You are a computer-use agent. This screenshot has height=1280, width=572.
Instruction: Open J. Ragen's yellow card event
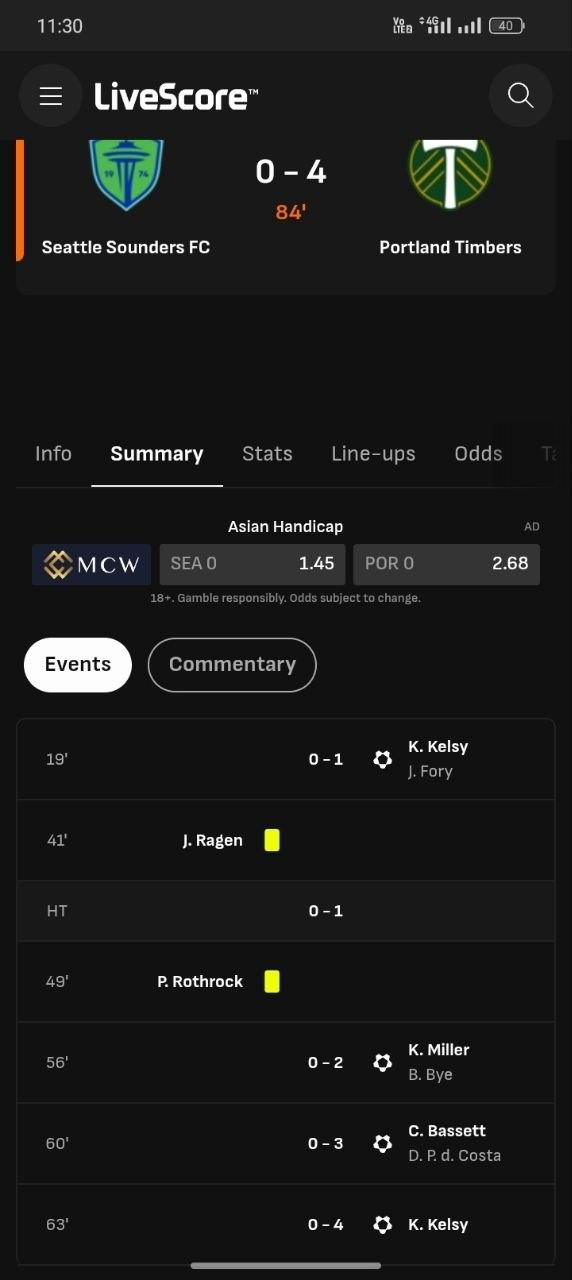pyautogui.click(x=286, y=840)
